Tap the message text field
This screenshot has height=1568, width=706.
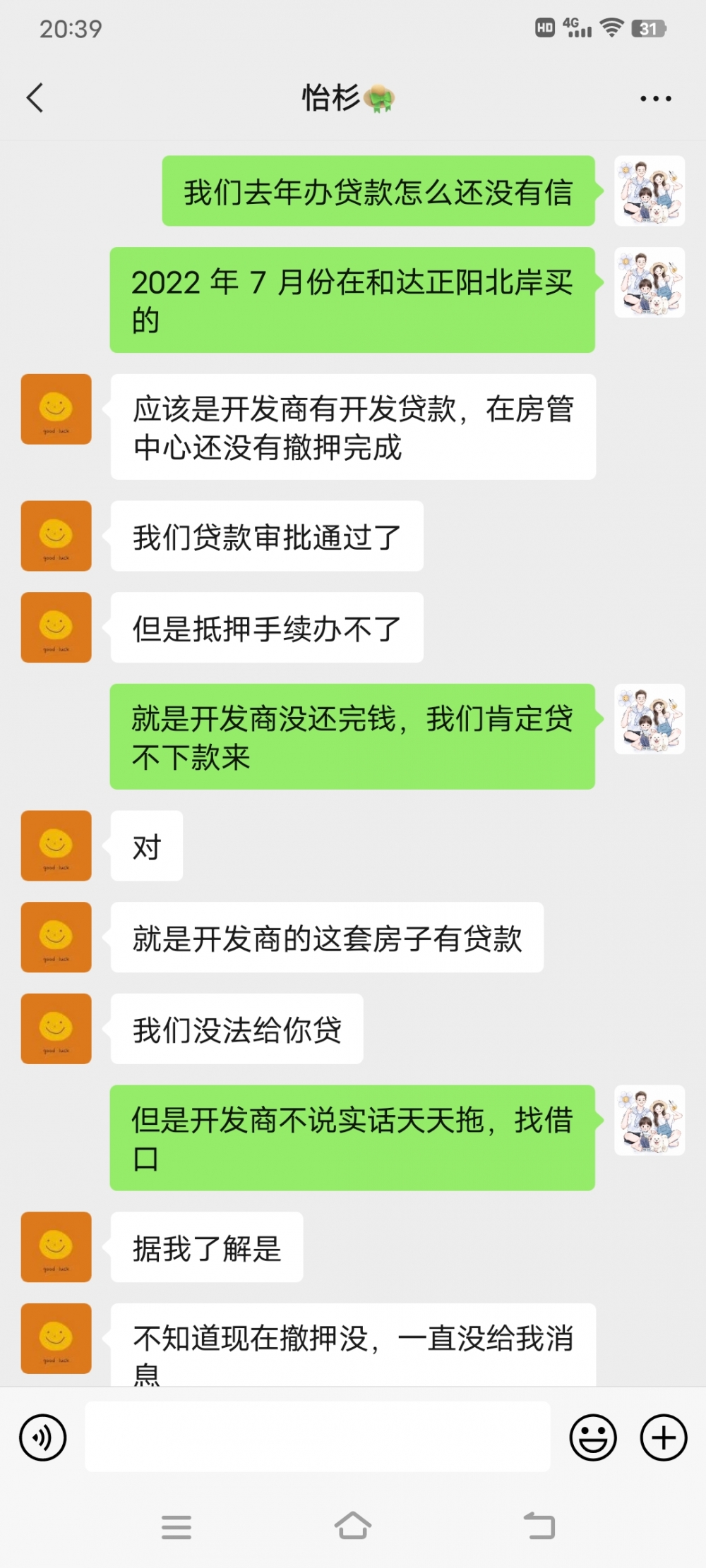318,1437
